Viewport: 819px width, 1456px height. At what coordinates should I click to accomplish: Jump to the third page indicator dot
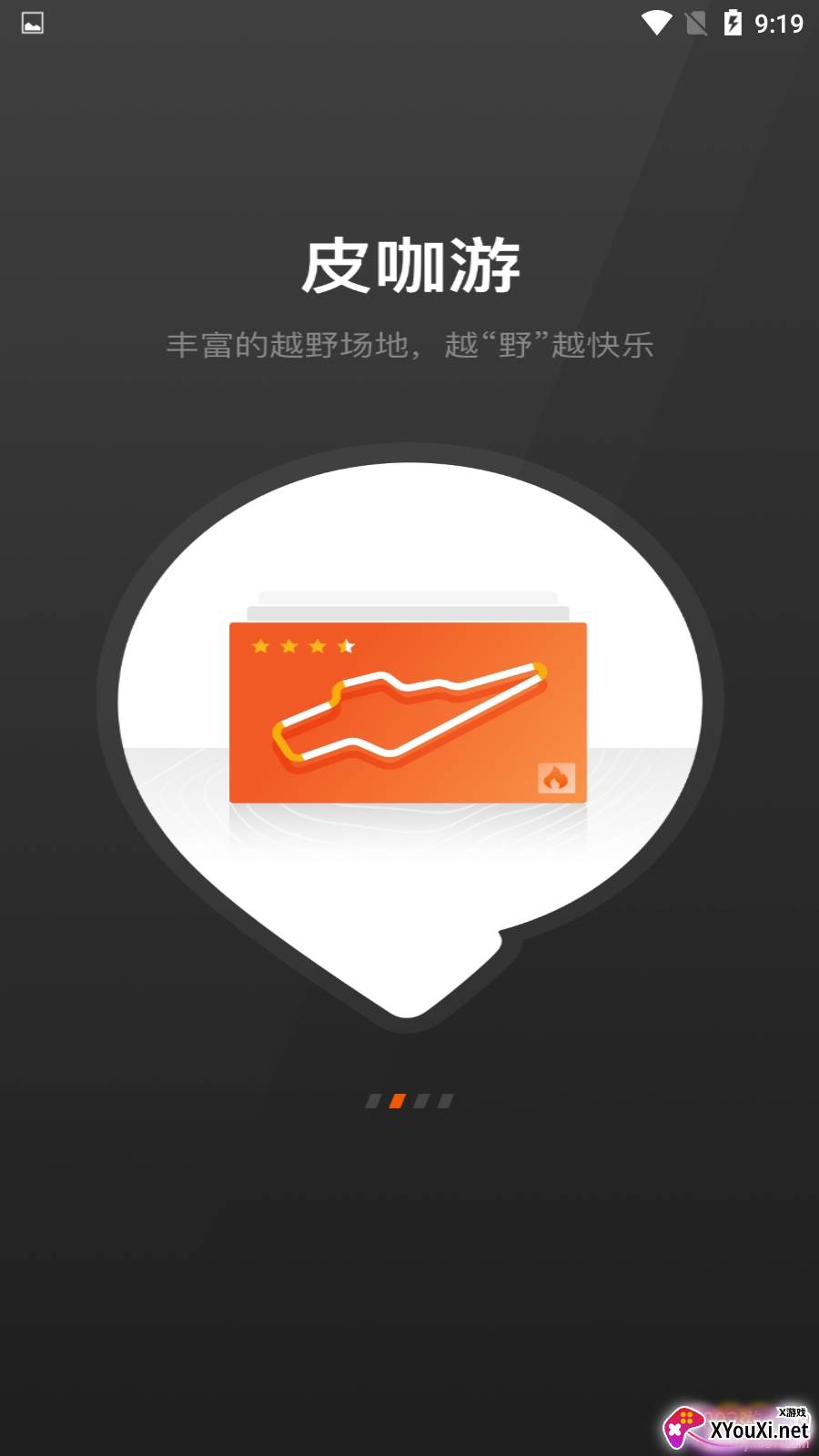pyautogui.click(x=421, y=1101)
